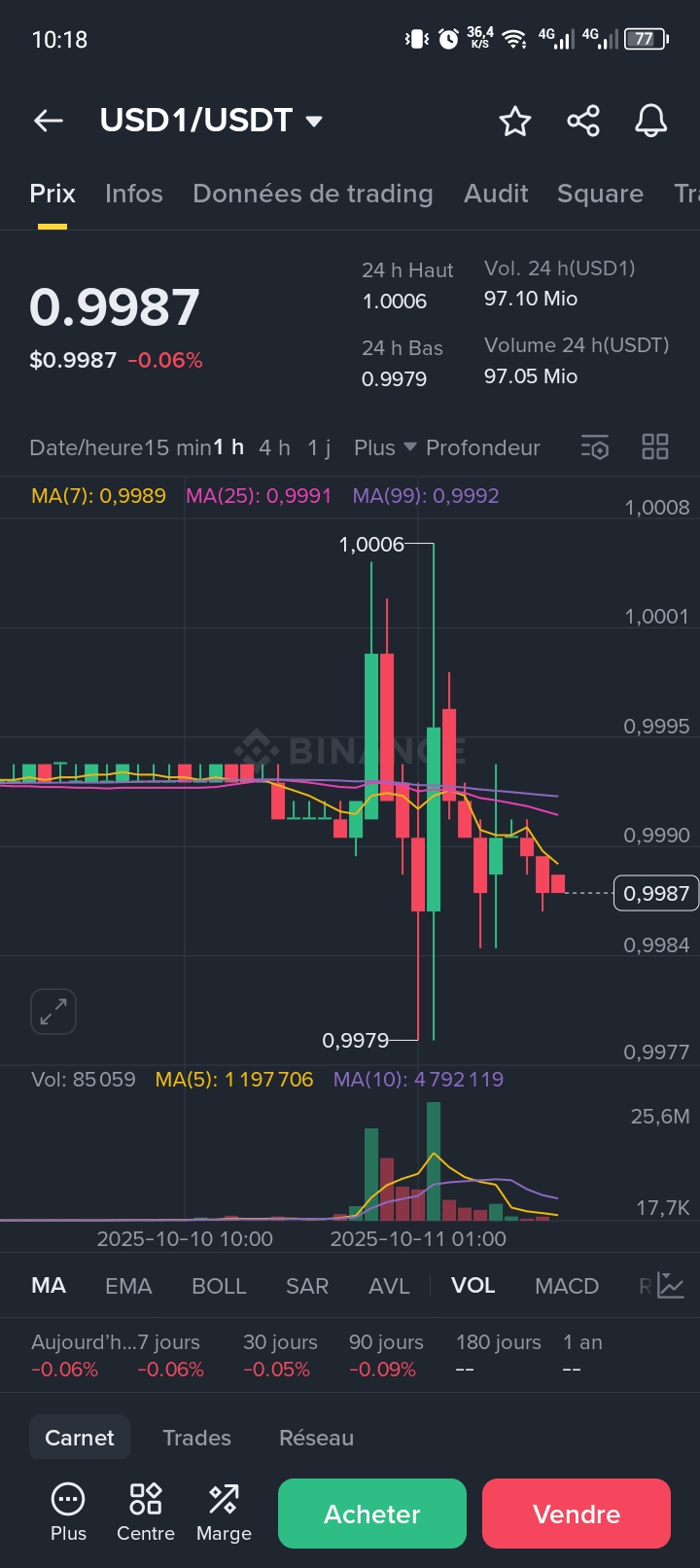700x1568 pixels.
Task: Open the Données de trading tab
Action: tap(312, 194)
